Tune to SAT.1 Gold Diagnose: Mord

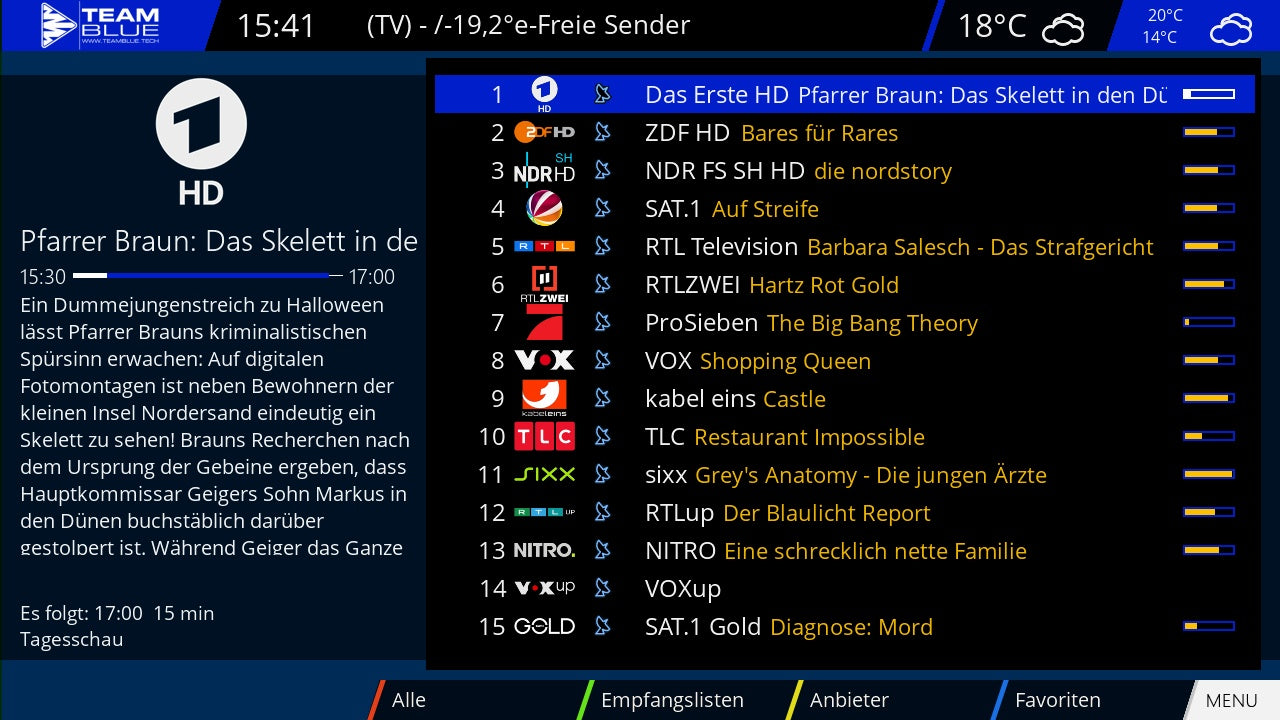click(788, 627)
